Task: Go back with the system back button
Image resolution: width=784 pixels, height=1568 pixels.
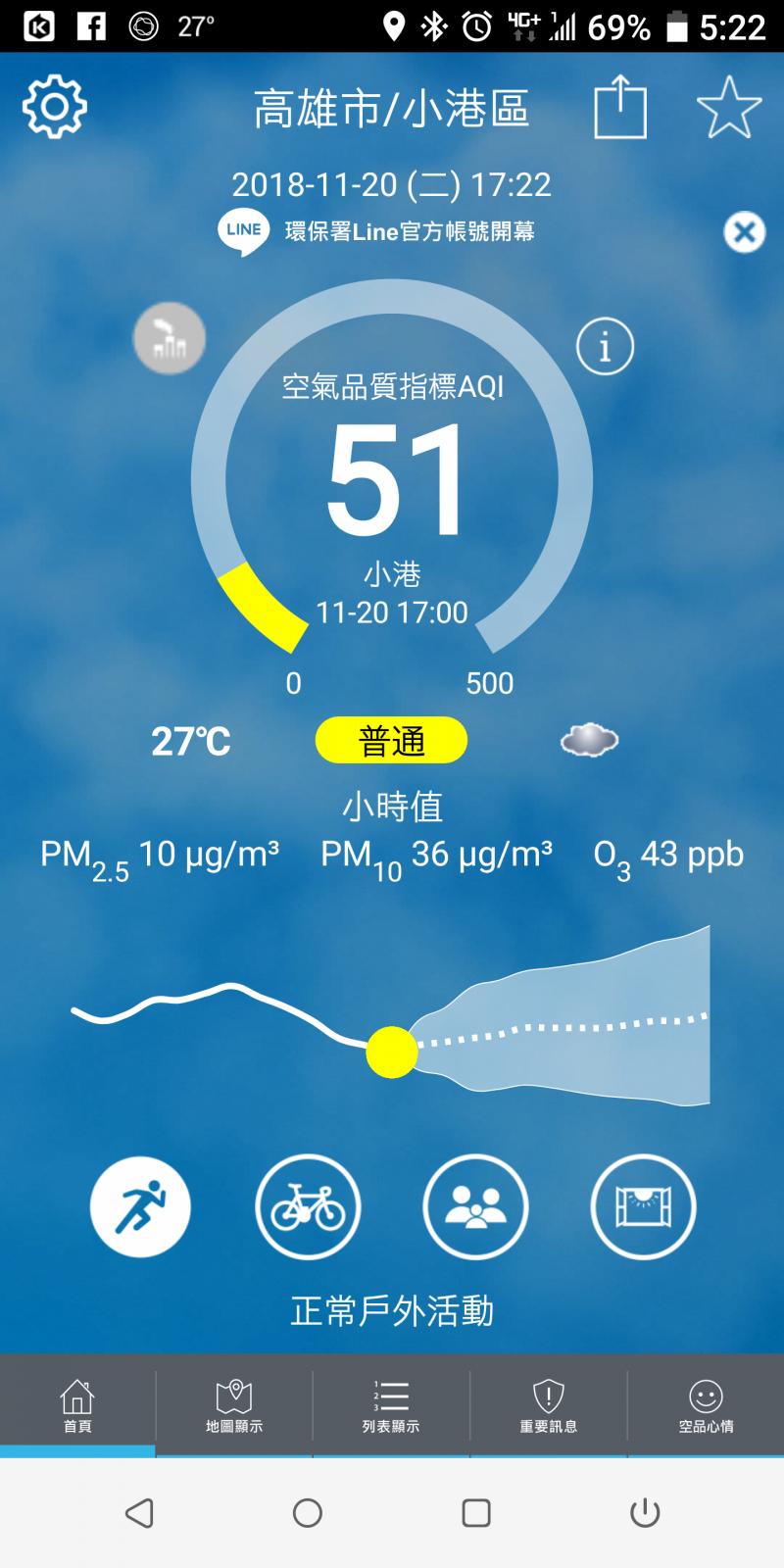Action: 139,1513
